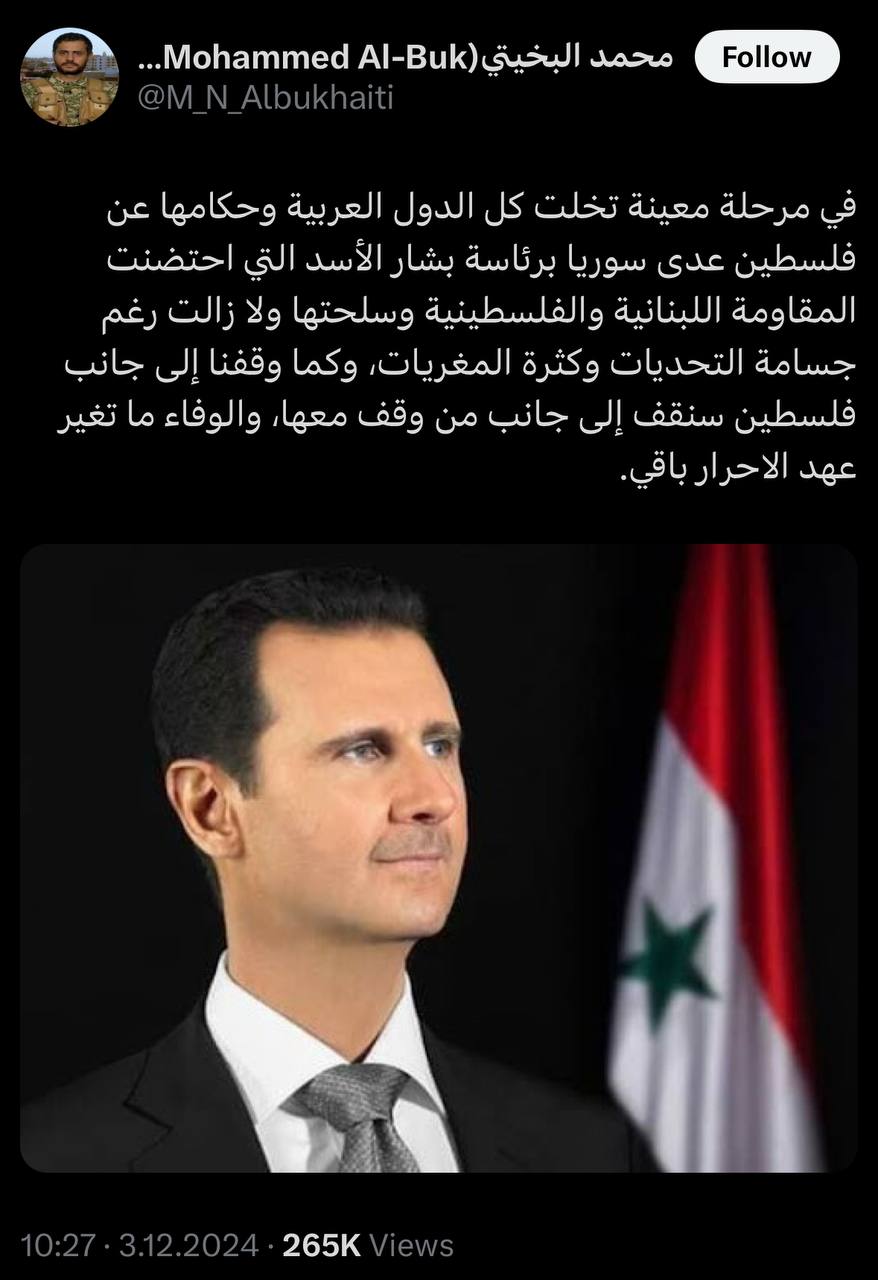Open the @M_N_Albukhaiti profile handle

pos(263,98)
